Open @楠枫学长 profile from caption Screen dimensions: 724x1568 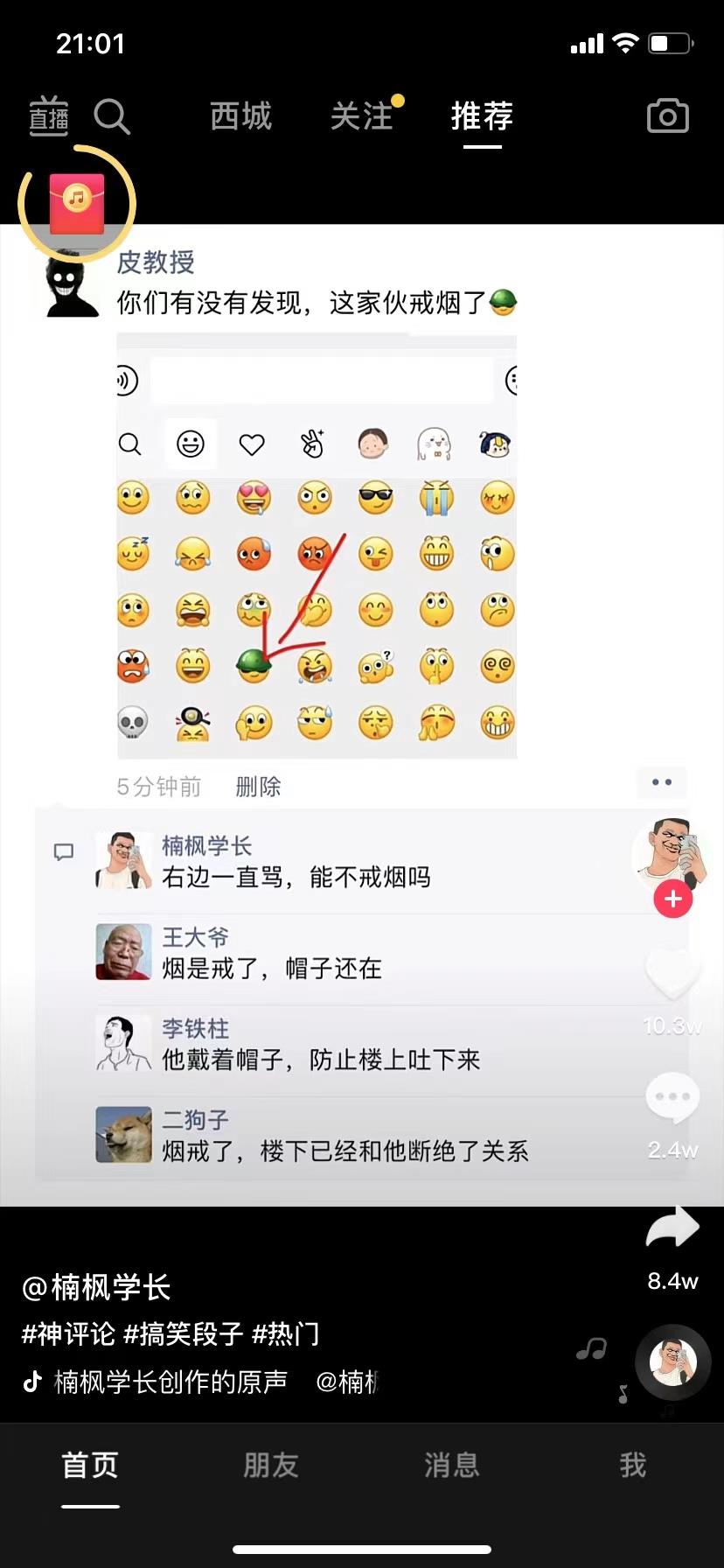tap(96, 1287)
